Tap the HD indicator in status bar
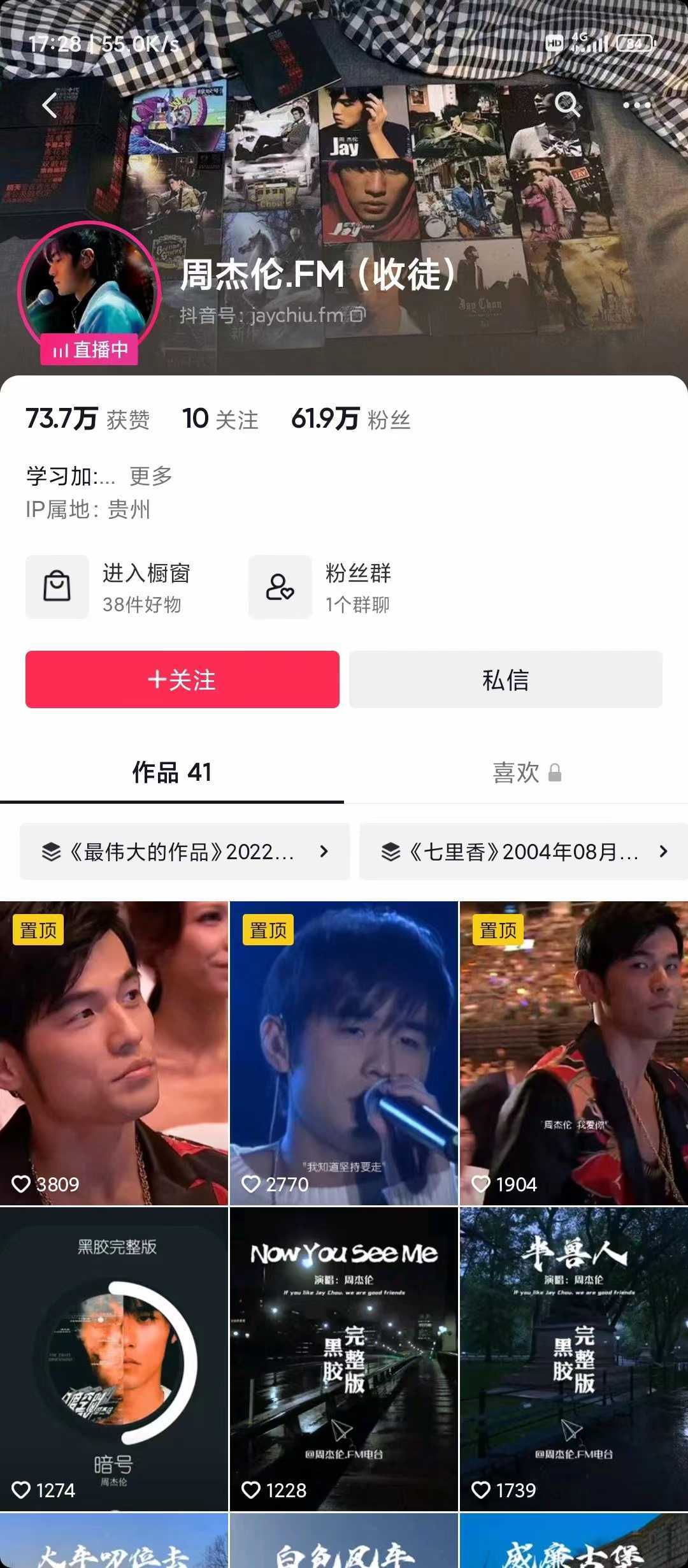Viewport: 688px width, 1568px height. [x=554, y=42]
